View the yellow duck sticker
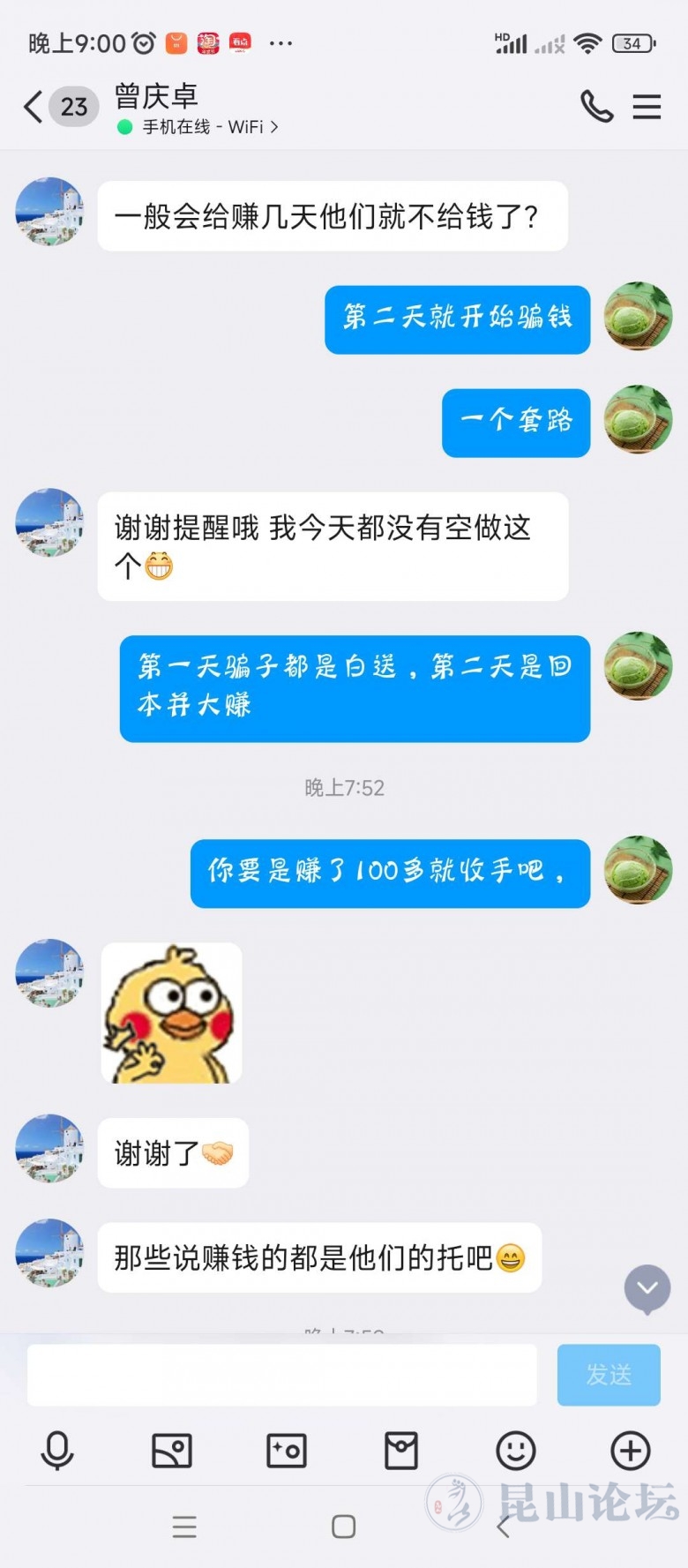 [x=172, y=1013]
